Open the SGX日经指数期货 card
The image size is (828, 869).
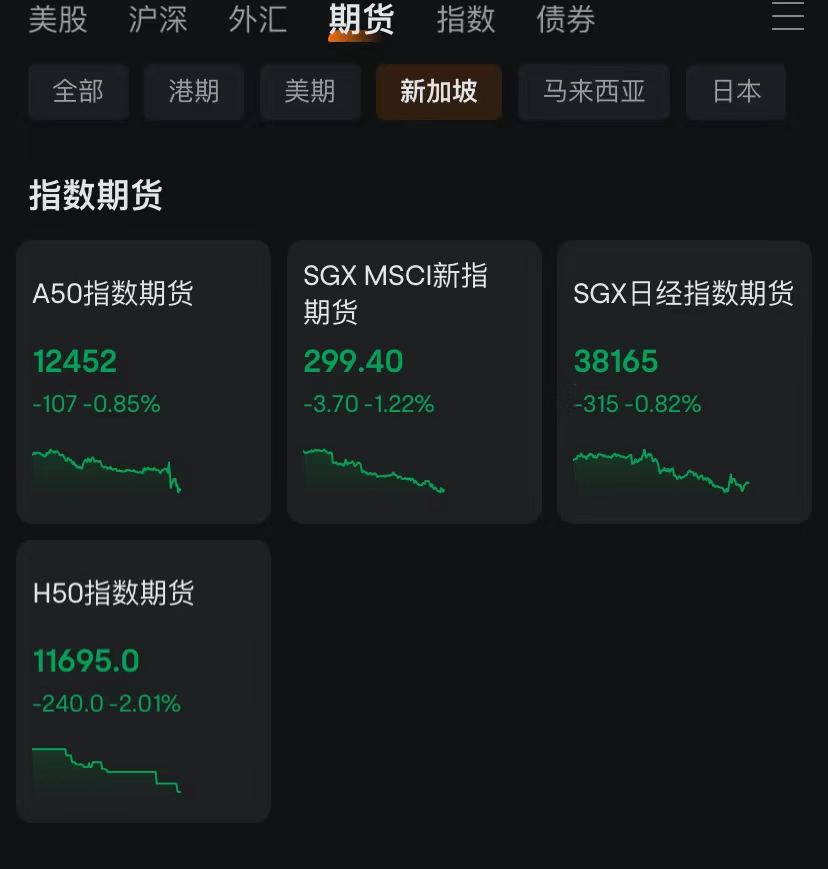[684, 382]
